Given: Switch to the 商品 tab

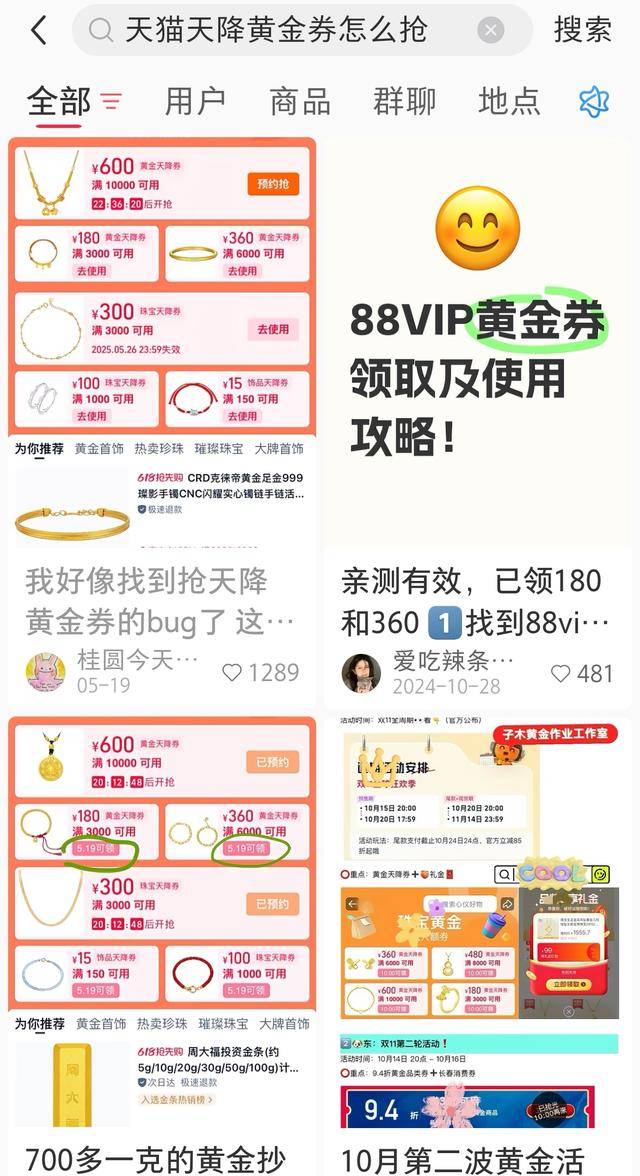Looking at the screenshot, I should click(x=299, y=101).
